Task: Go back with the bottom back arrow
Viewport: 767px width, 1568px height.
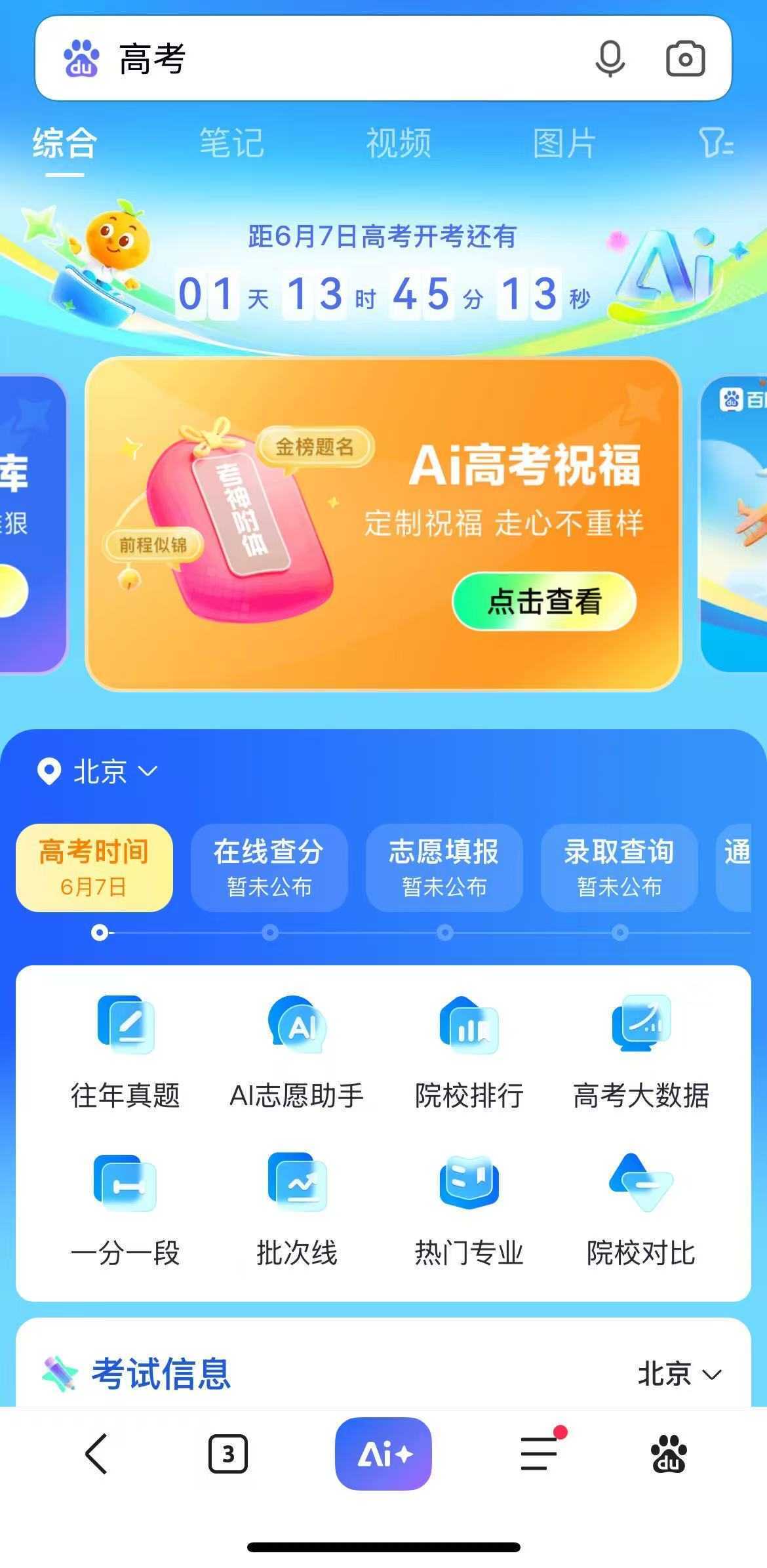Action: [96, 1454]
